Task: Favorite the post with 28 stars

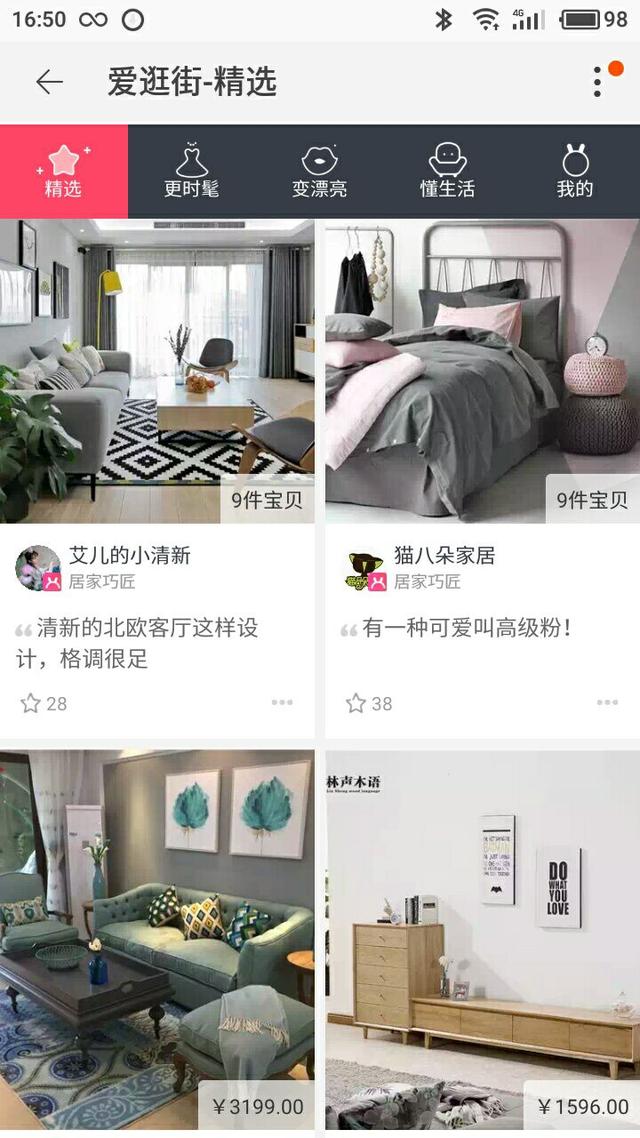Action: [31, 704]
